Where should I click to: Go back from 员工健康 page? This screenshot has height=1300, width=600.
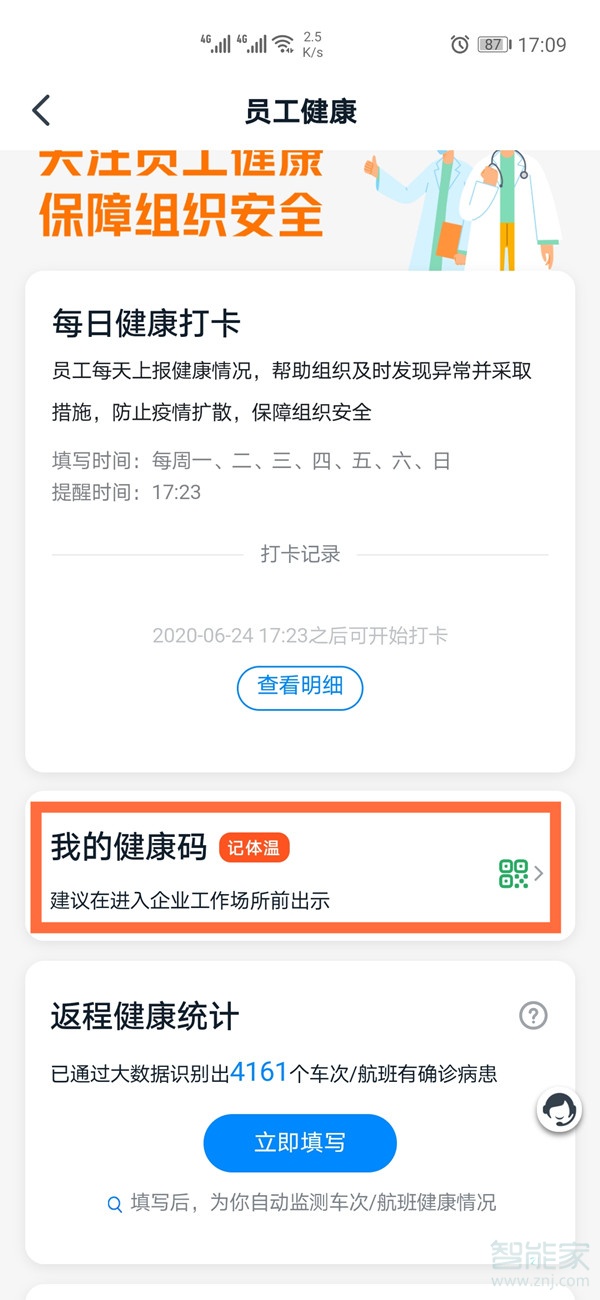point(41,110)
